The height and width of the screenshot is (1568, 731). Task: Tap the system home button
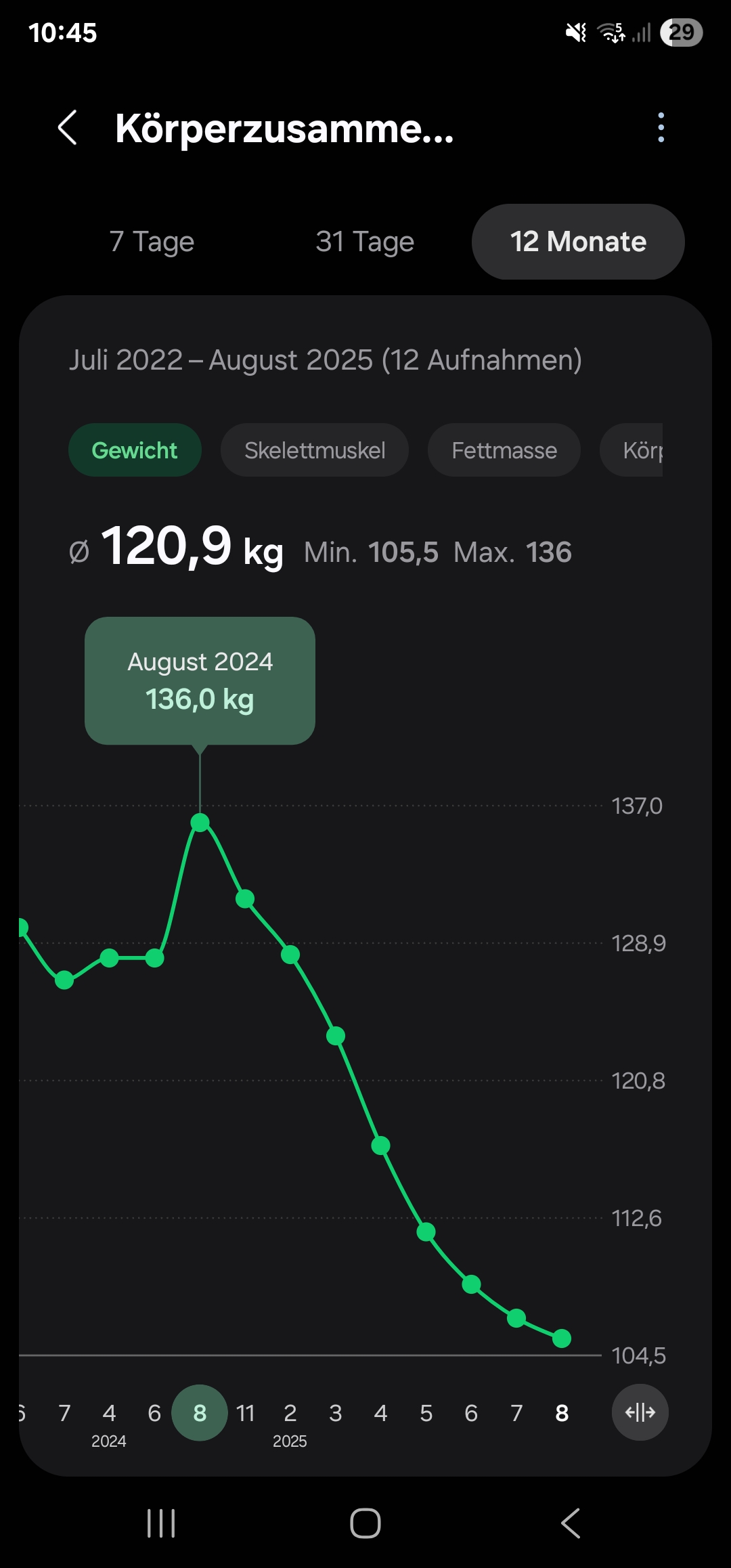(x=365, y=1524)
